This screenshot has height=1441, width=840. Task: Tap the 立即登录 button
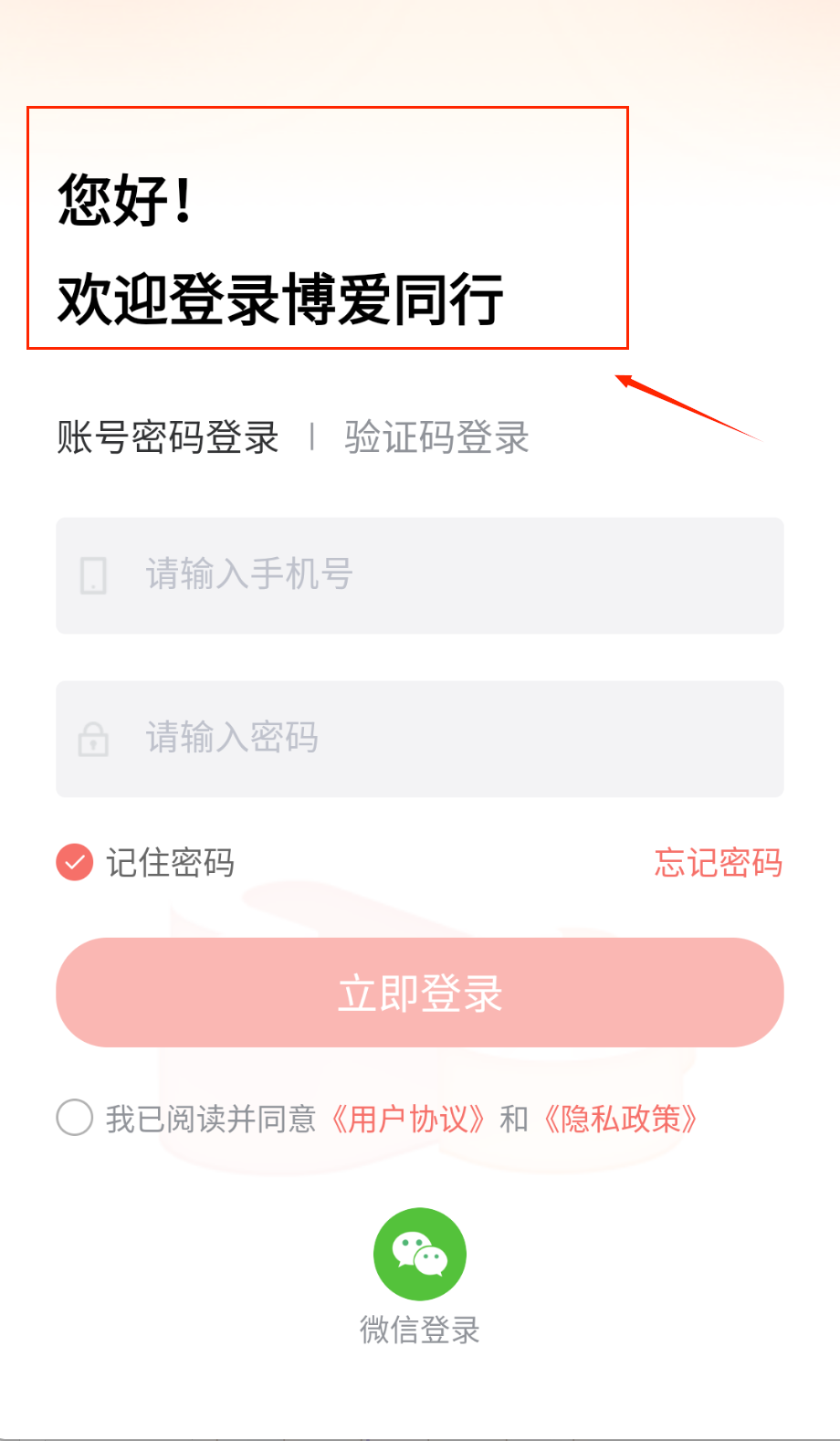pyautogui.click(x=420, y=993)
